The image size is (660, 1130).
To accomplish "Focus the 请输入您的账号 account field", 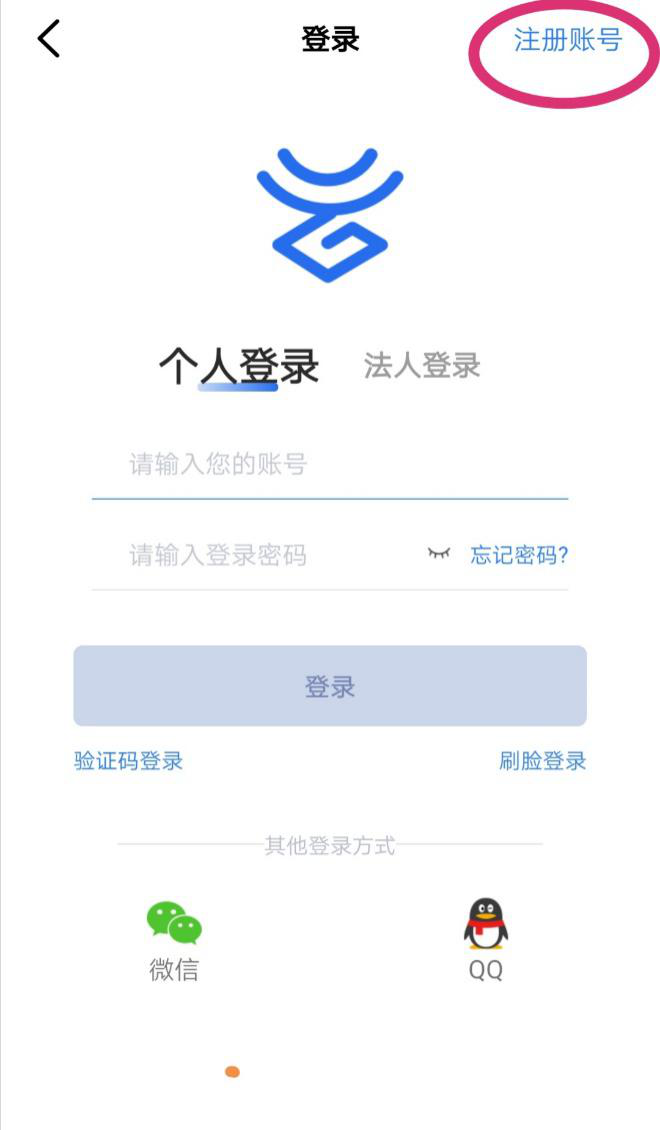I will point(329,465).
